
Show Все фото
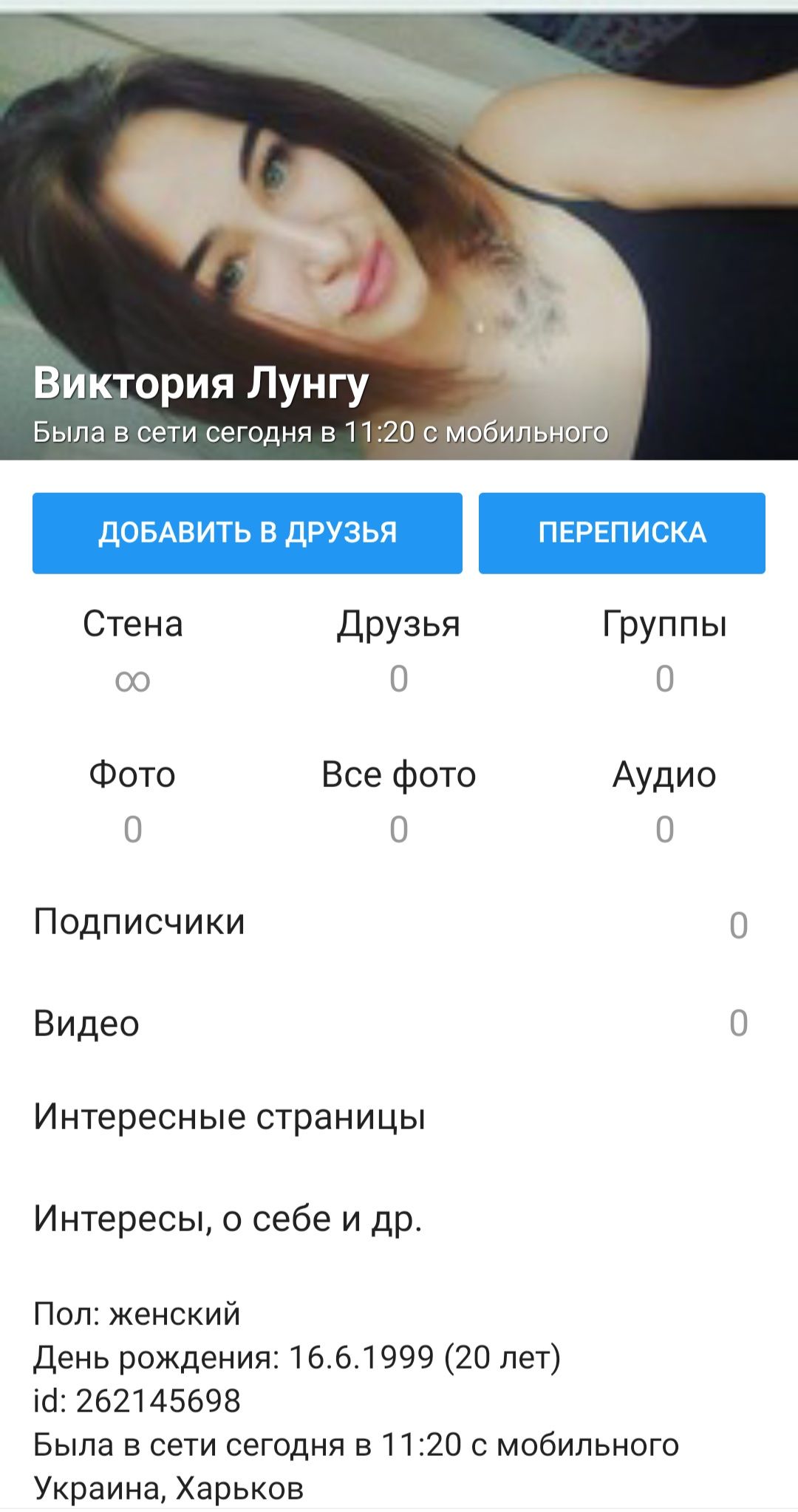[x=398, y=800]
